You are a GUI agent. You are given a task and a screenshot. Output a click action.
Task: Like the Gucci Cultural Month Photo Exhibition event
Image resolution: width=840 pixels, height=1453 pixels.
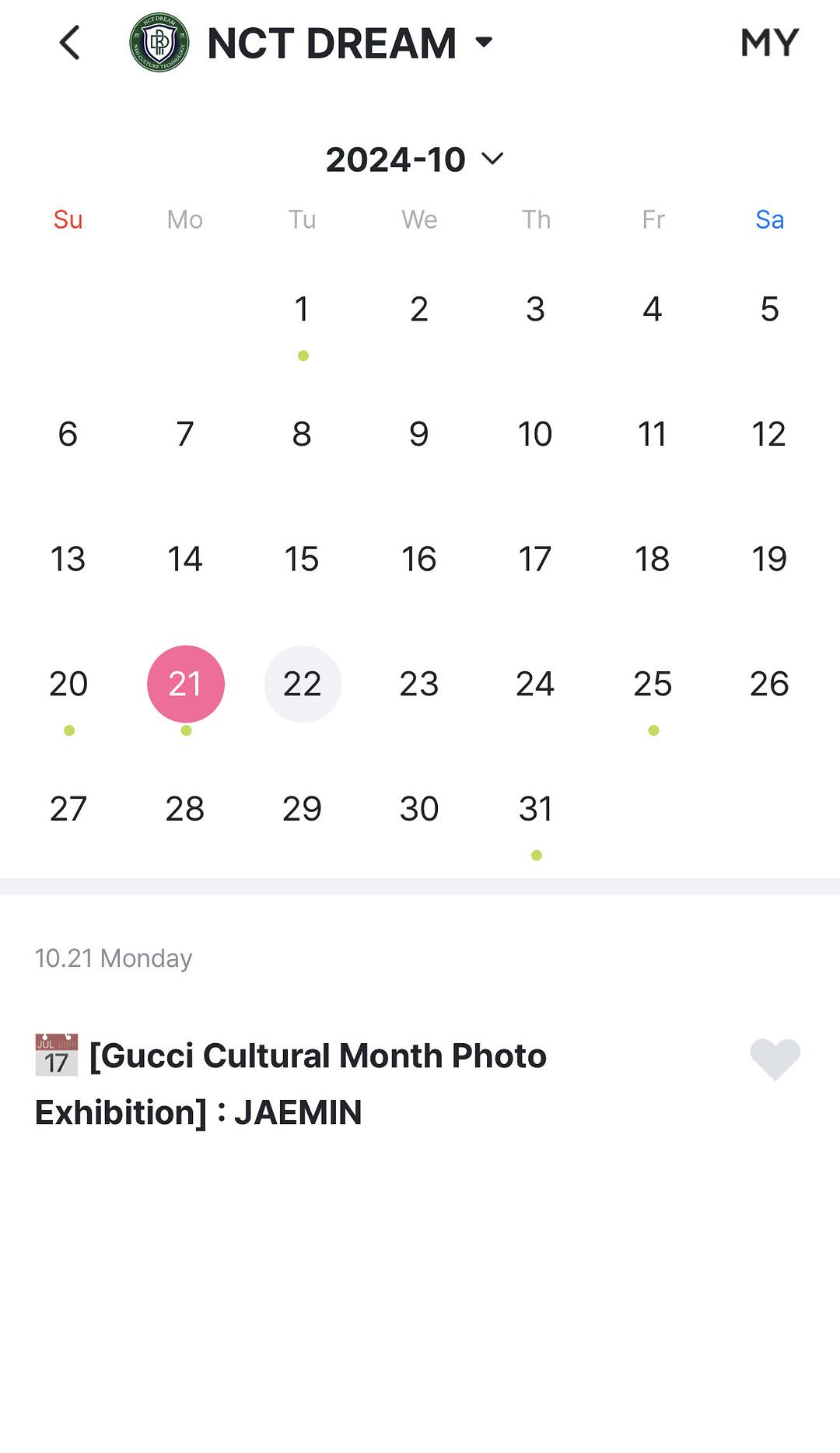click(x=775, y=1059)
